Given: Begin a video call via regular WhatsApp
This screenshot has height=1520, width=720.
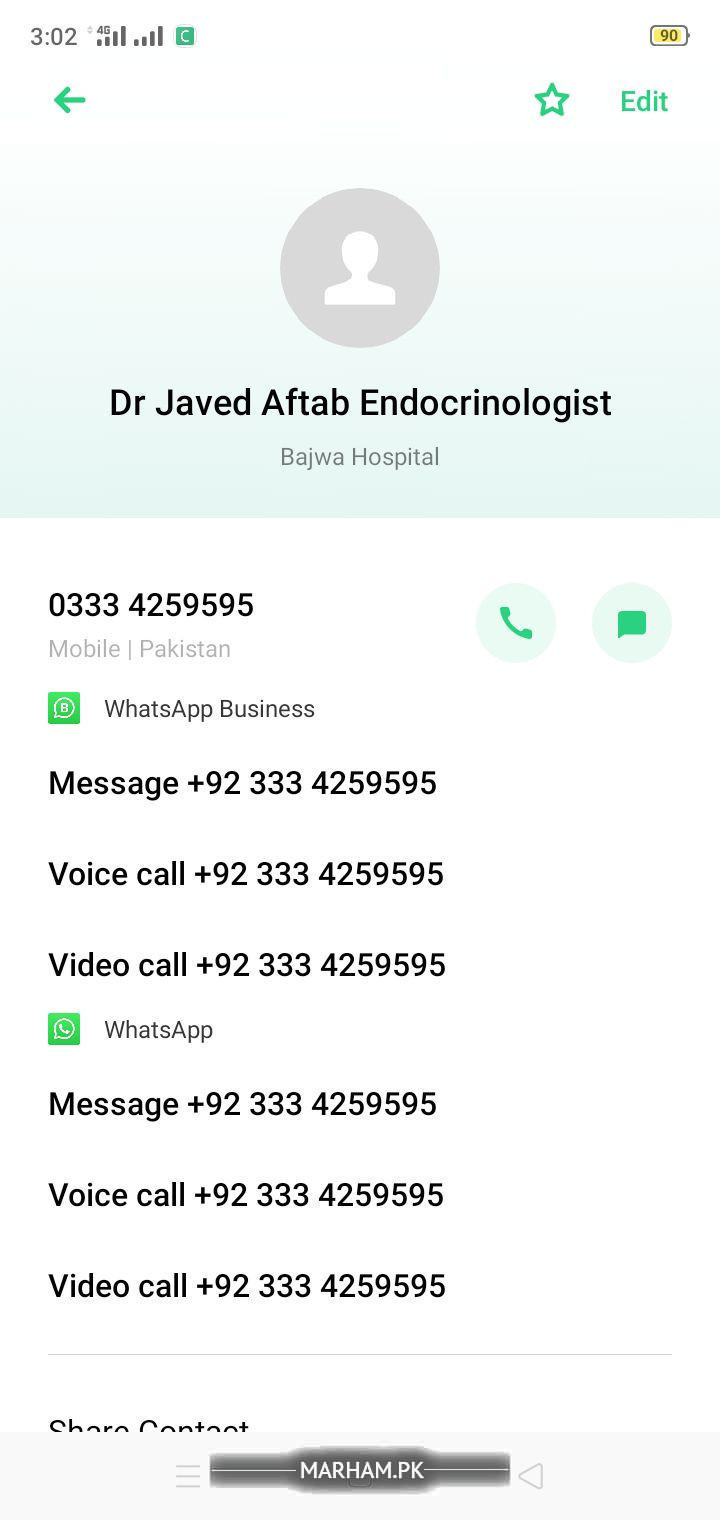Looking at the screenshot, I should pos(247,1286).
